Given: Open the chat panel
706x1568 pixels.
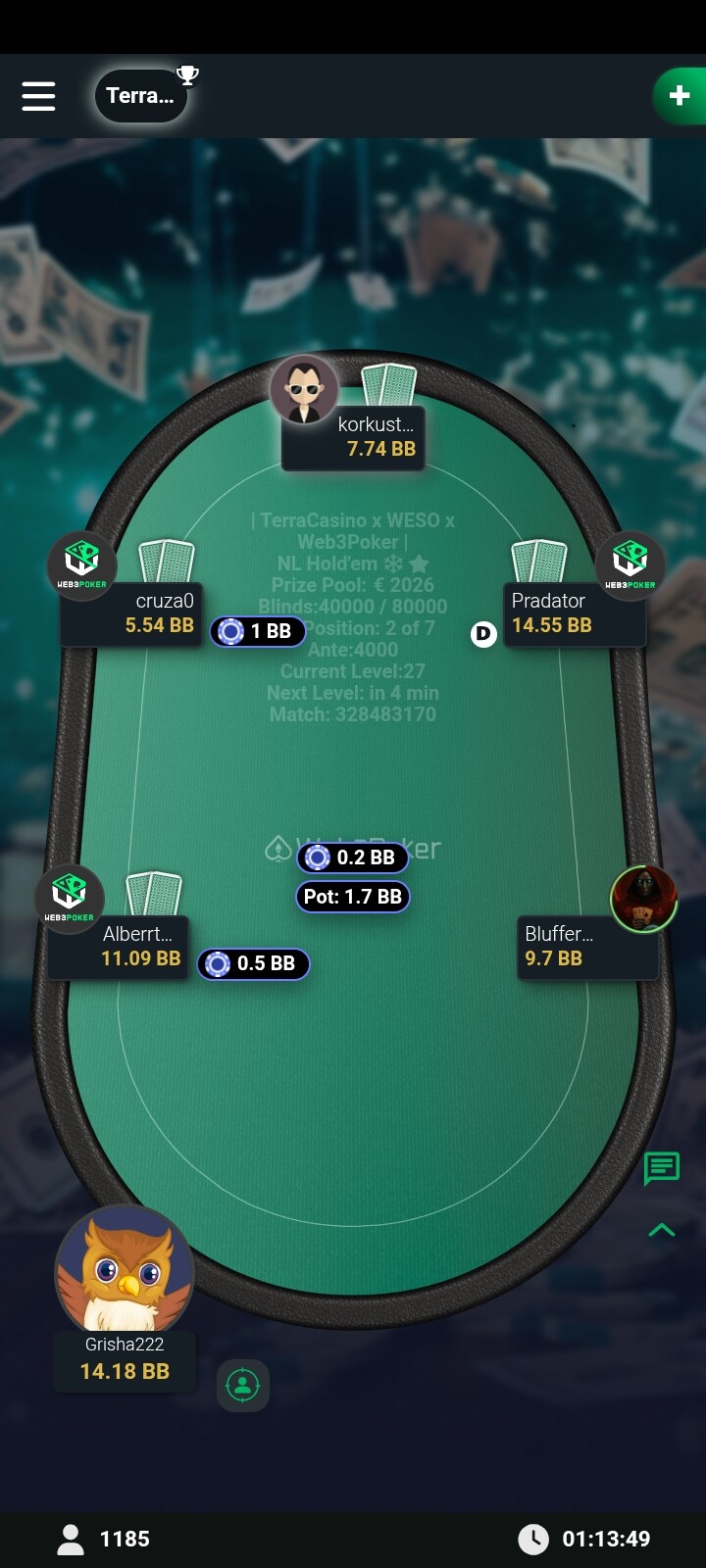Looking at the screenshot, I should coord(662,1168).
